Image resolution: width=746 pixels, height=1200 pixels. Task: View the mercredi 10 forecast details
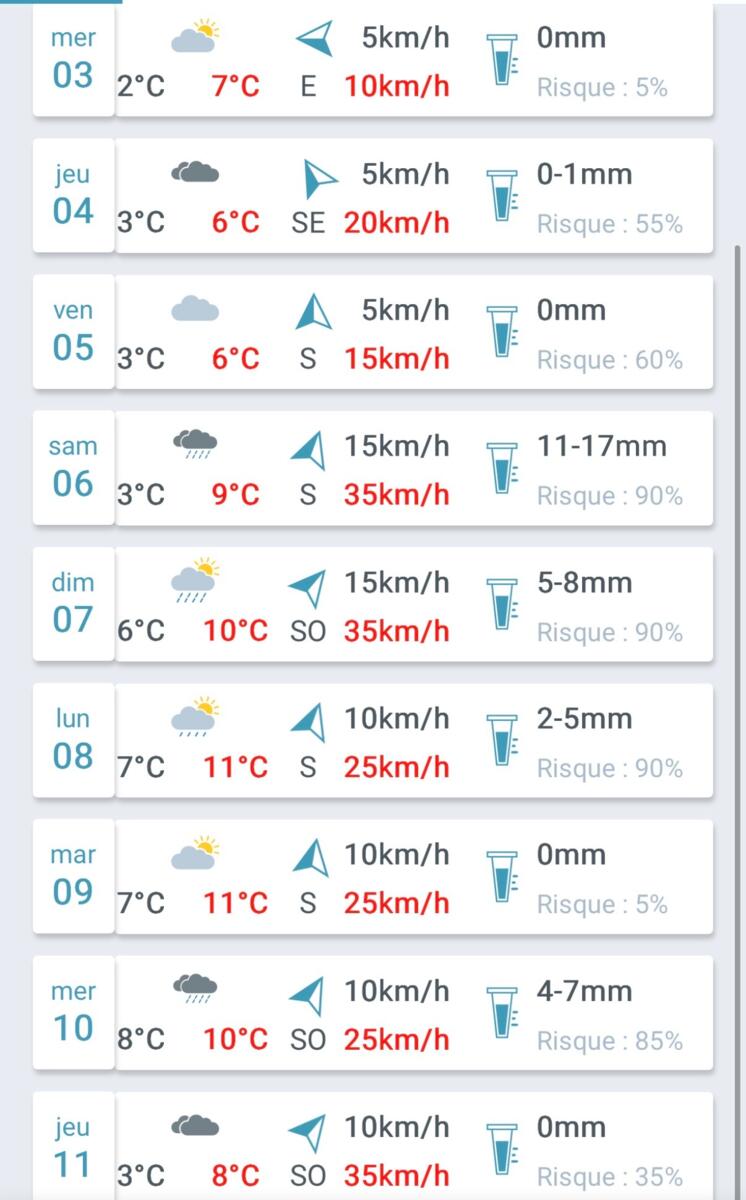(x=372, y=1013)
